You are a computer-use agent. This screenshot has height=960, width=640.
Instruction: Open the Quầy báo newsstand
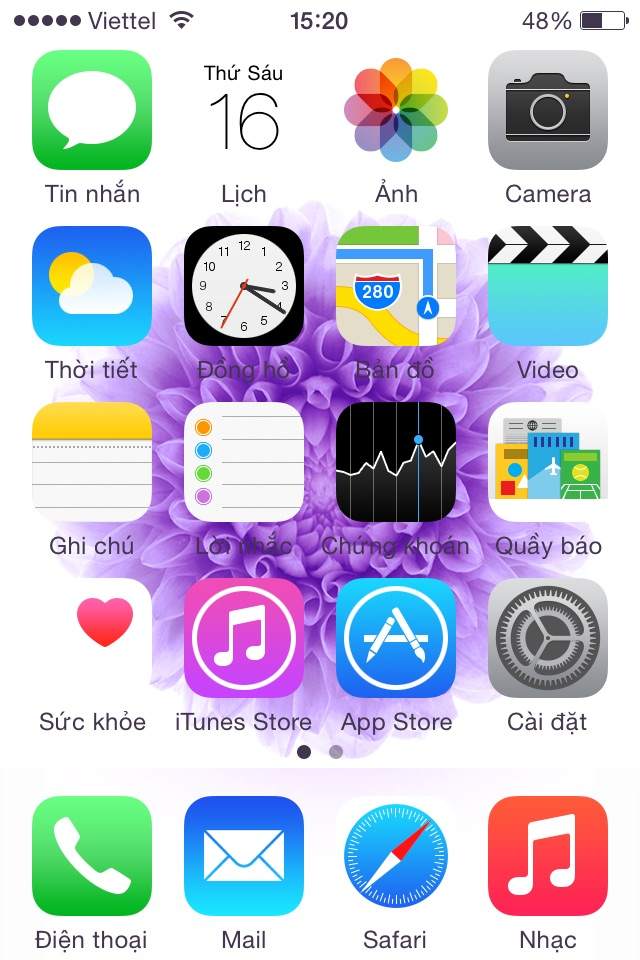(548, 462)
